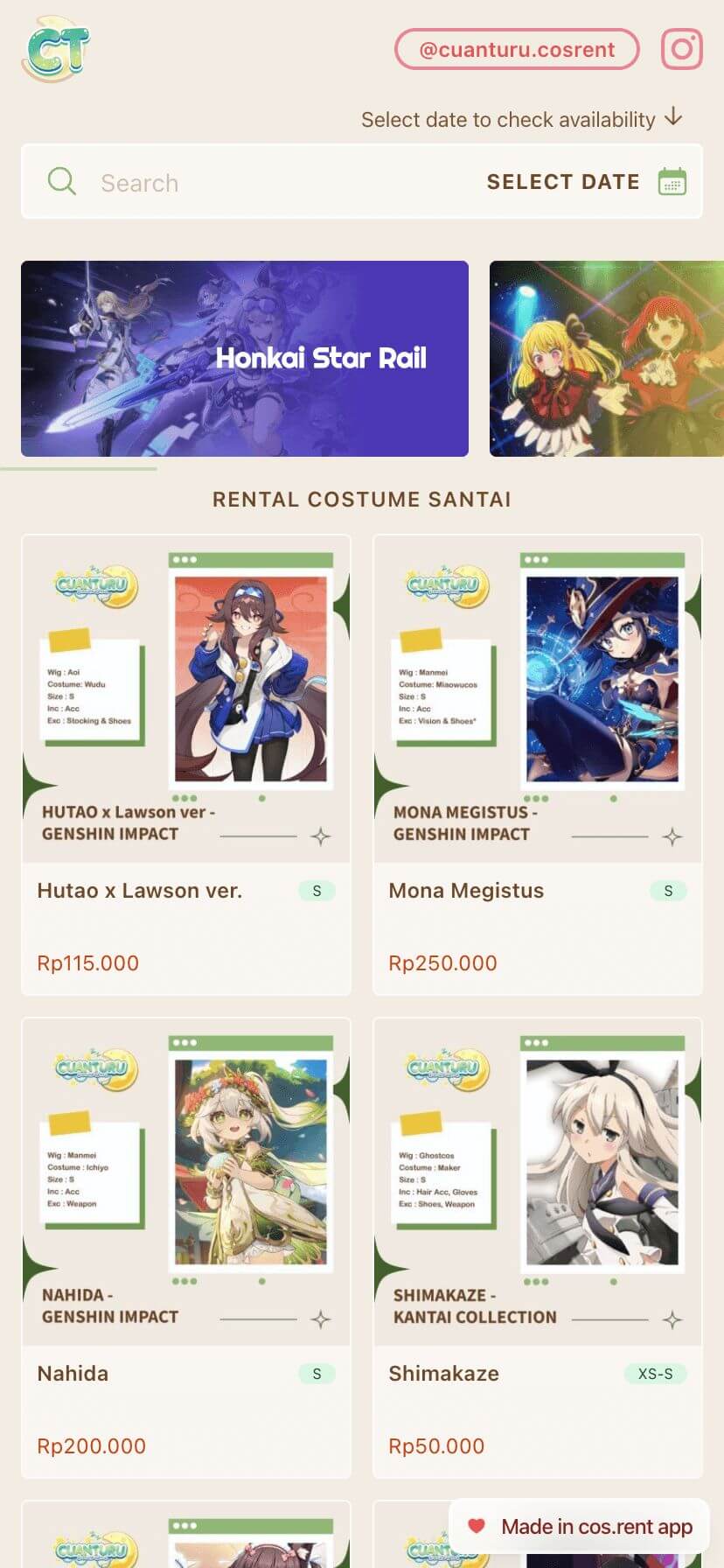Open the Shimakaze costume card
Image resolution: width=724 pixels, height=1568 pixels.
pos(538,1248)
